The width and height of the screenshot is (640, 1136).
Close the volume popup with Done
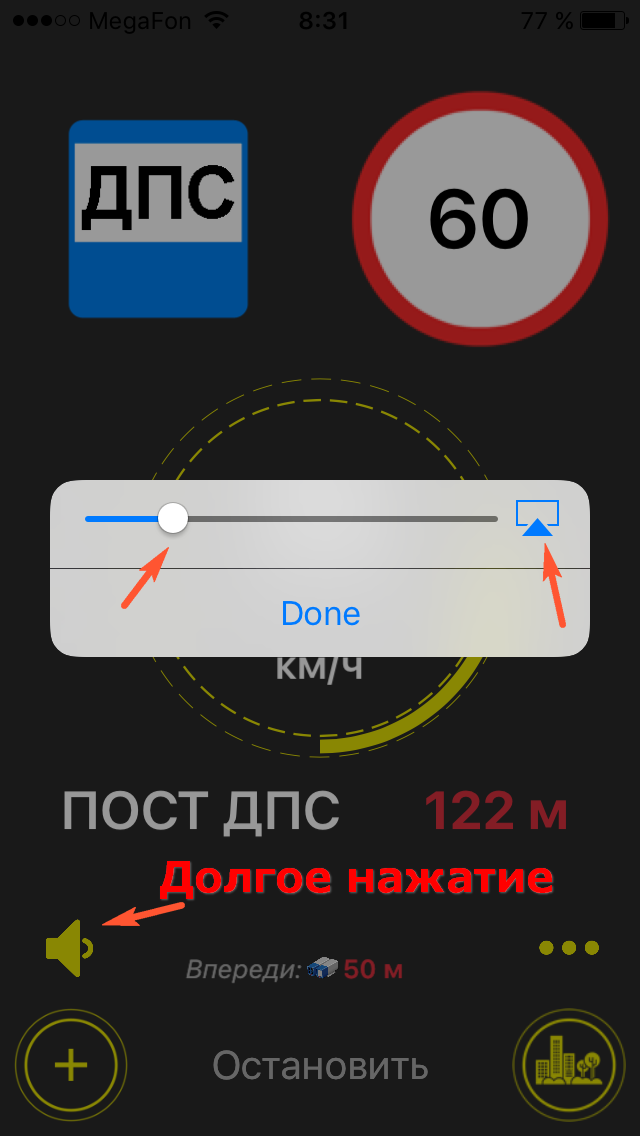320,613
